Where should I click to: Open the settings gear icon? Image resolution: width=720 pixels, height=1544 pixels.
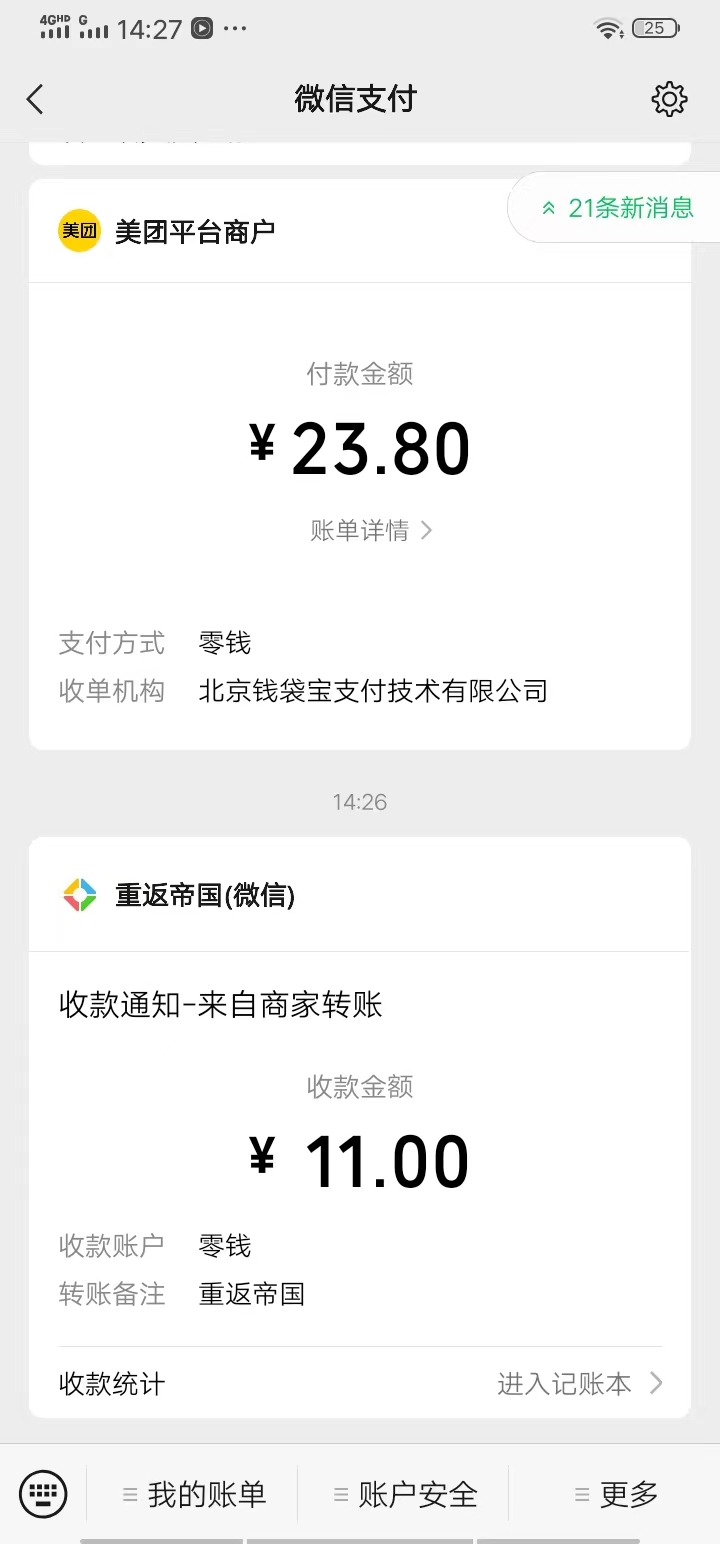669,99
